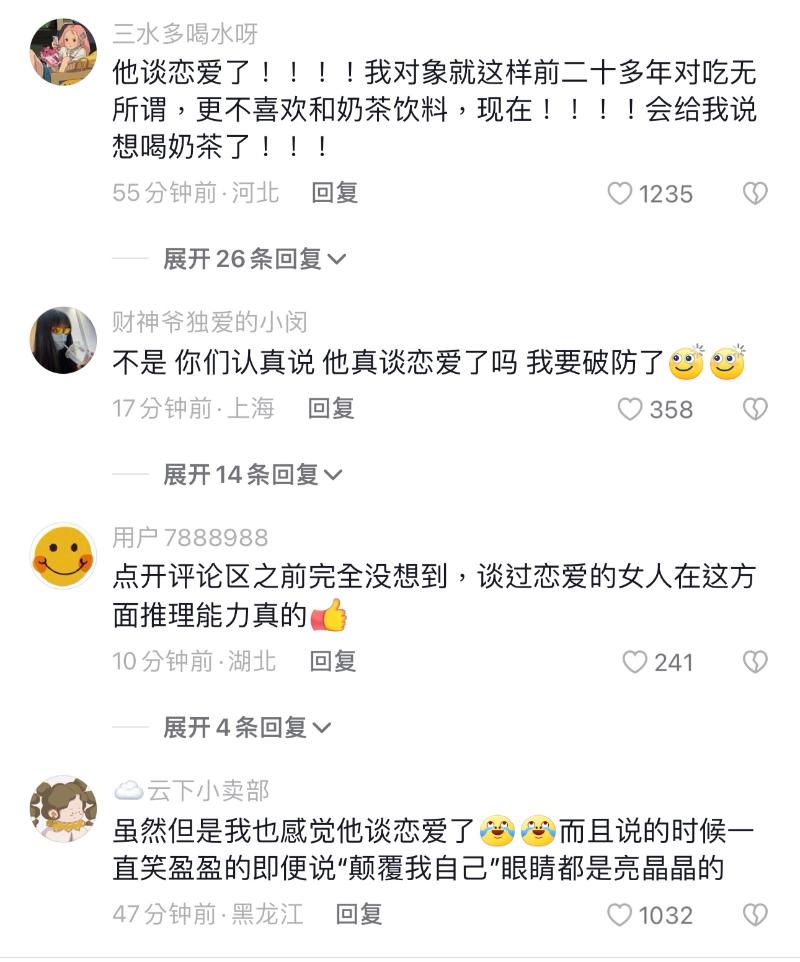Tap the username 三水多喝水呀

coord(184,34)
